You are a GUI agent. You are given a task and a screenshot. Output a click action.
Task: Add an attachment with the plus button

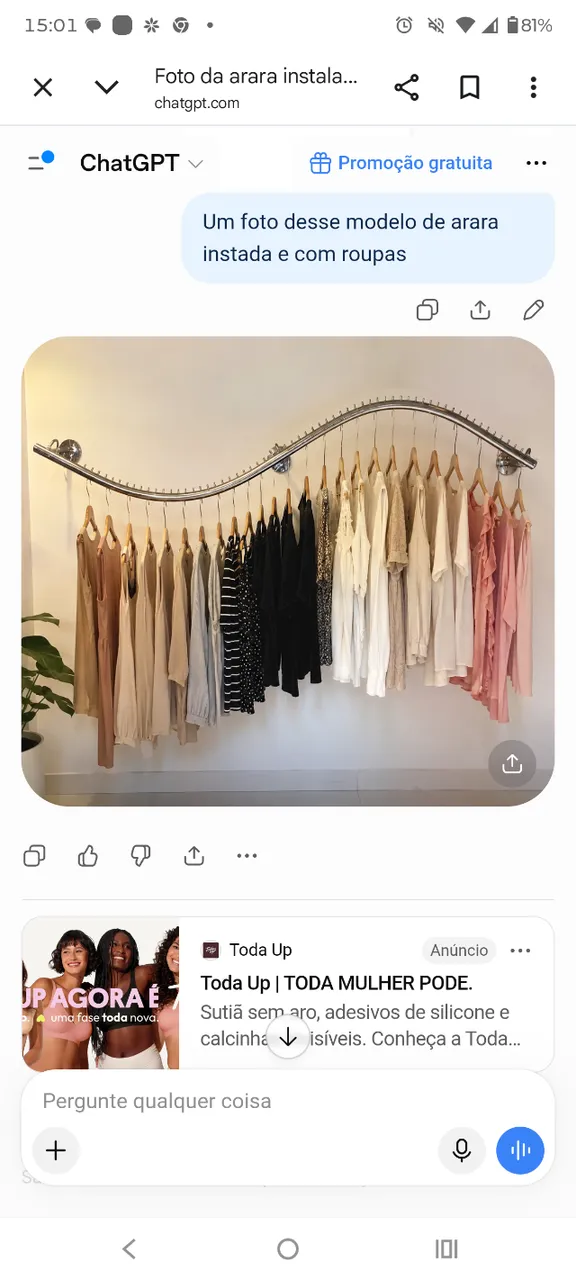(x=56, y=1150)
